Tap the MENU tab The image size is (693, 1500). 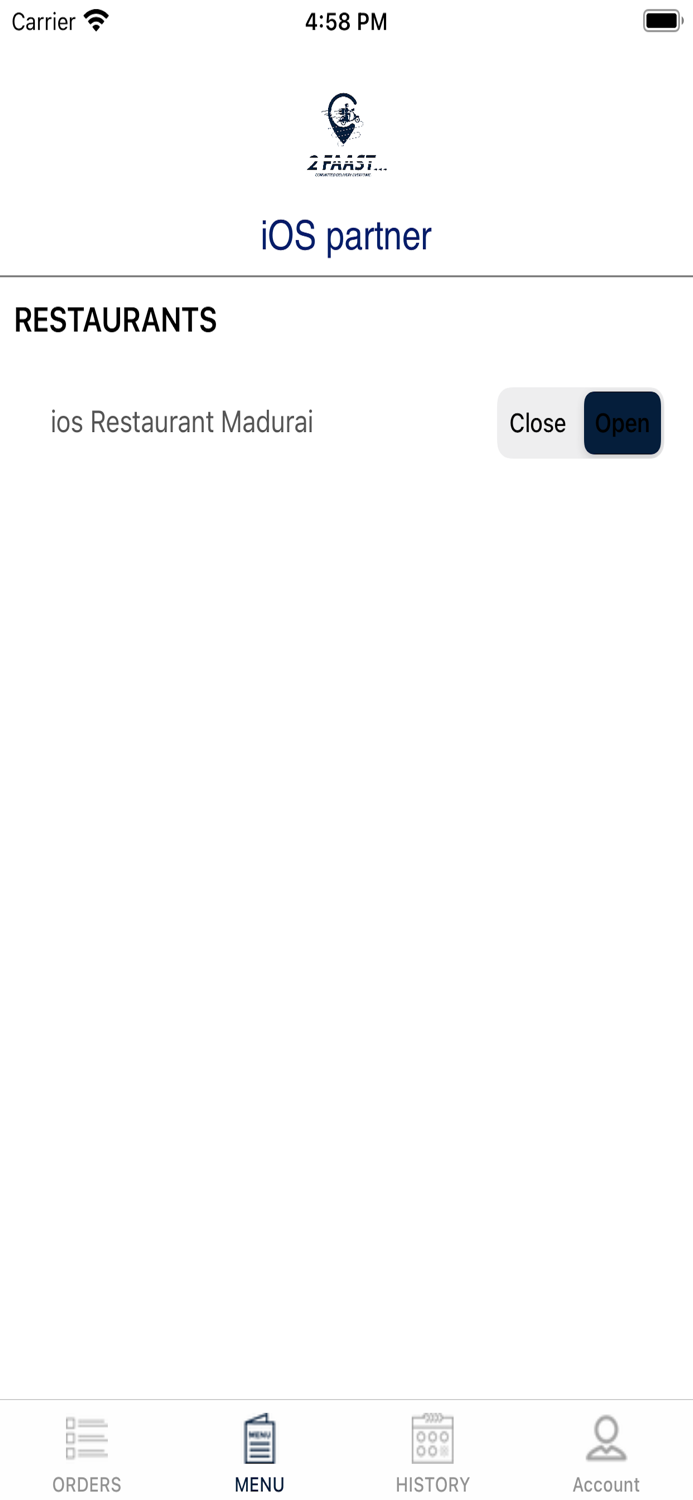coord(260,1453)
